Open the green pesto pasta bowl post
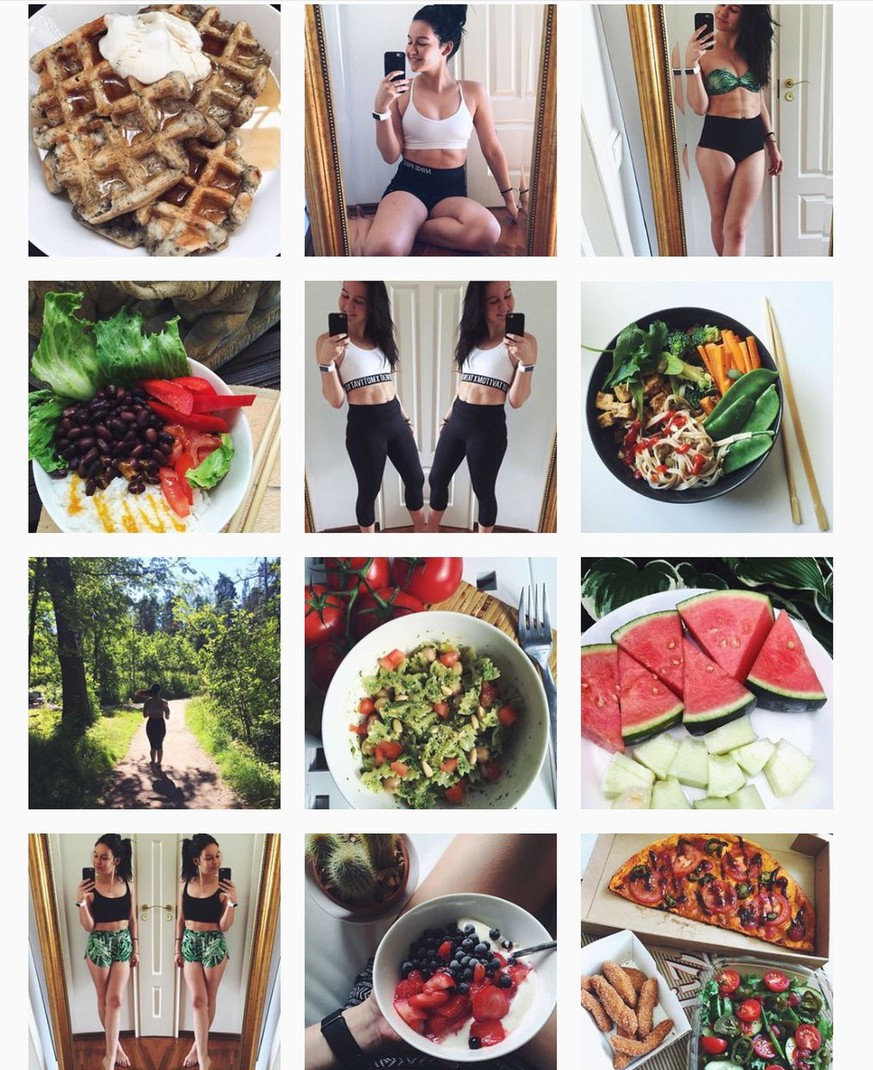Viewport: 873px width, 1070px height. pyautogui.click(x=430, y=682)
